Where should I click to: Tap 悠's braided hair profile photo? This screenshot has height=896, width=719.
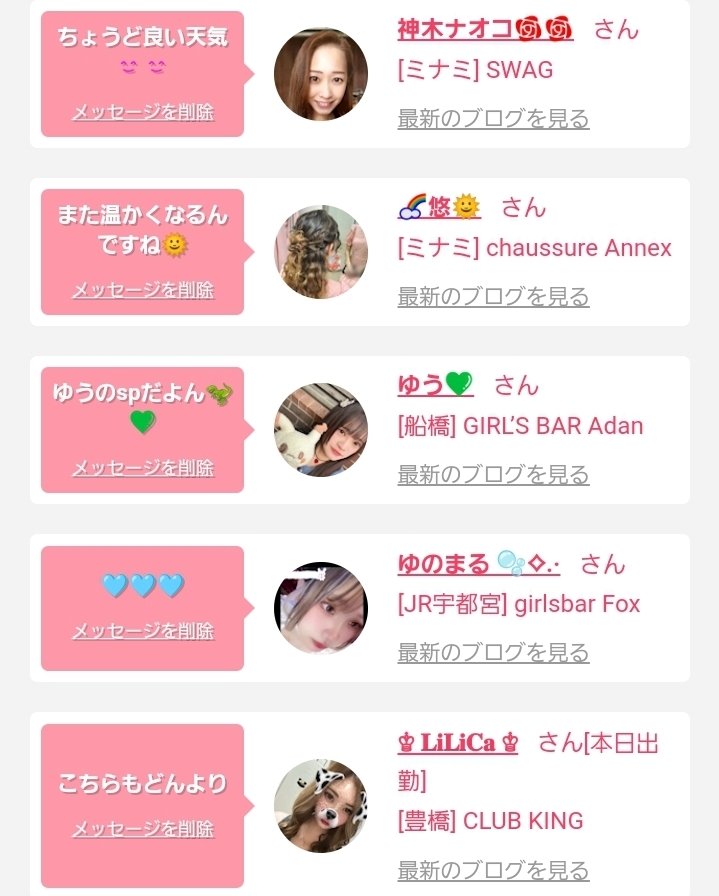(320, 252)
